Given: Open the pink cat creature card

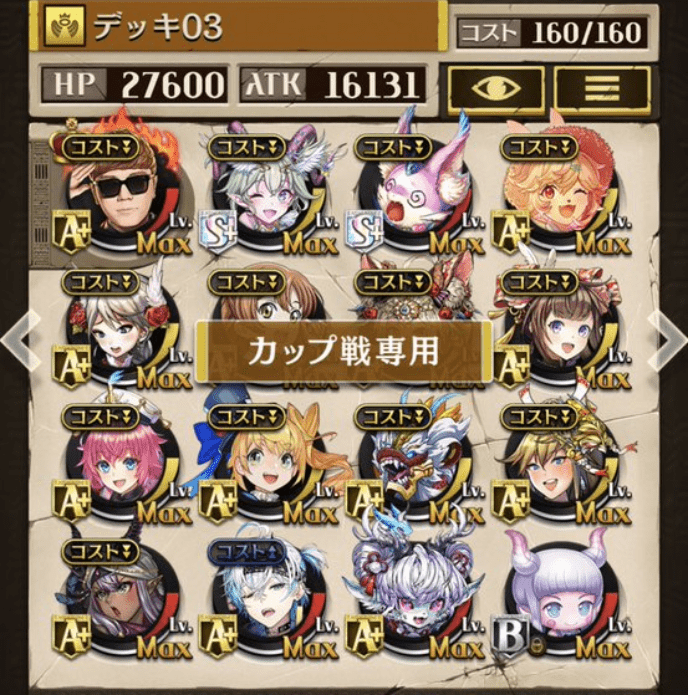Looking at the screenshot, I should [413, 197].
